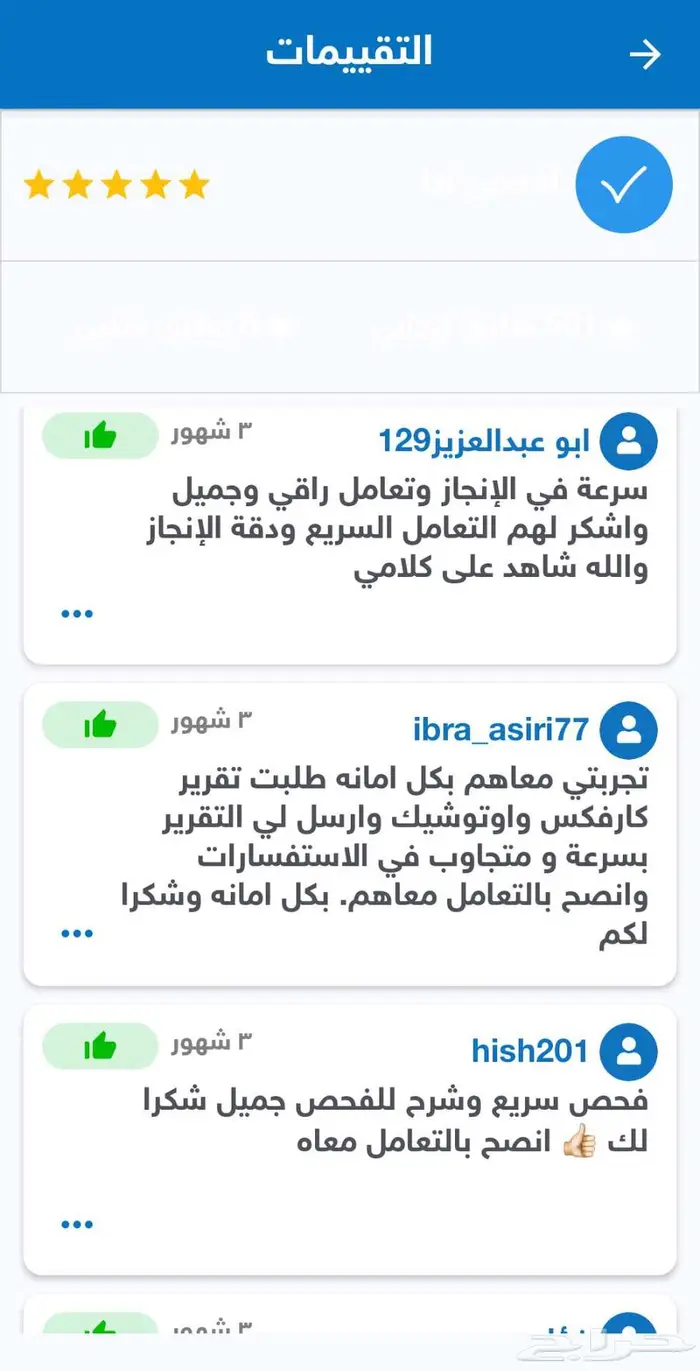Tap the avatar beside hish201

[628, 1052]
